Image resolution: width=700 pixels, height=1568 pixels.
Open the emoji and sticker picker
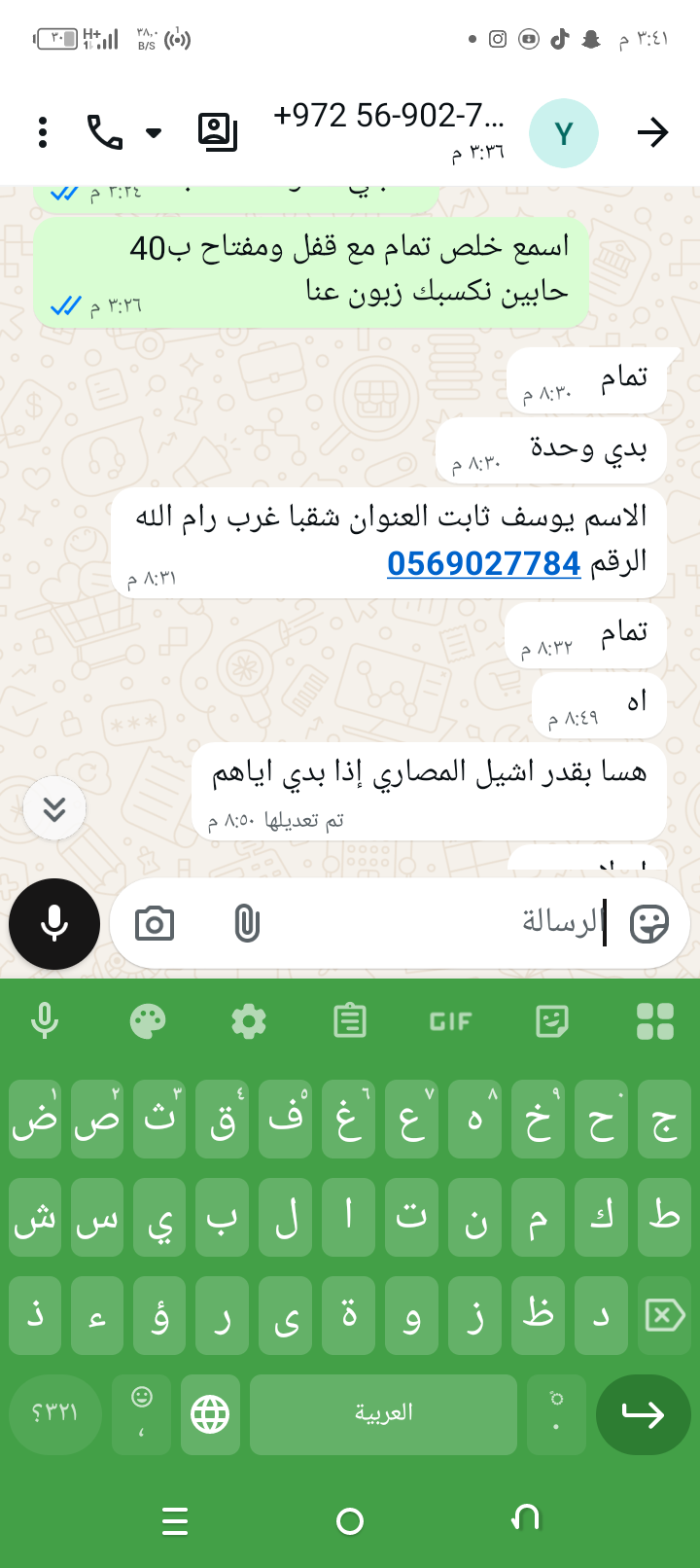tap(649, 924)
